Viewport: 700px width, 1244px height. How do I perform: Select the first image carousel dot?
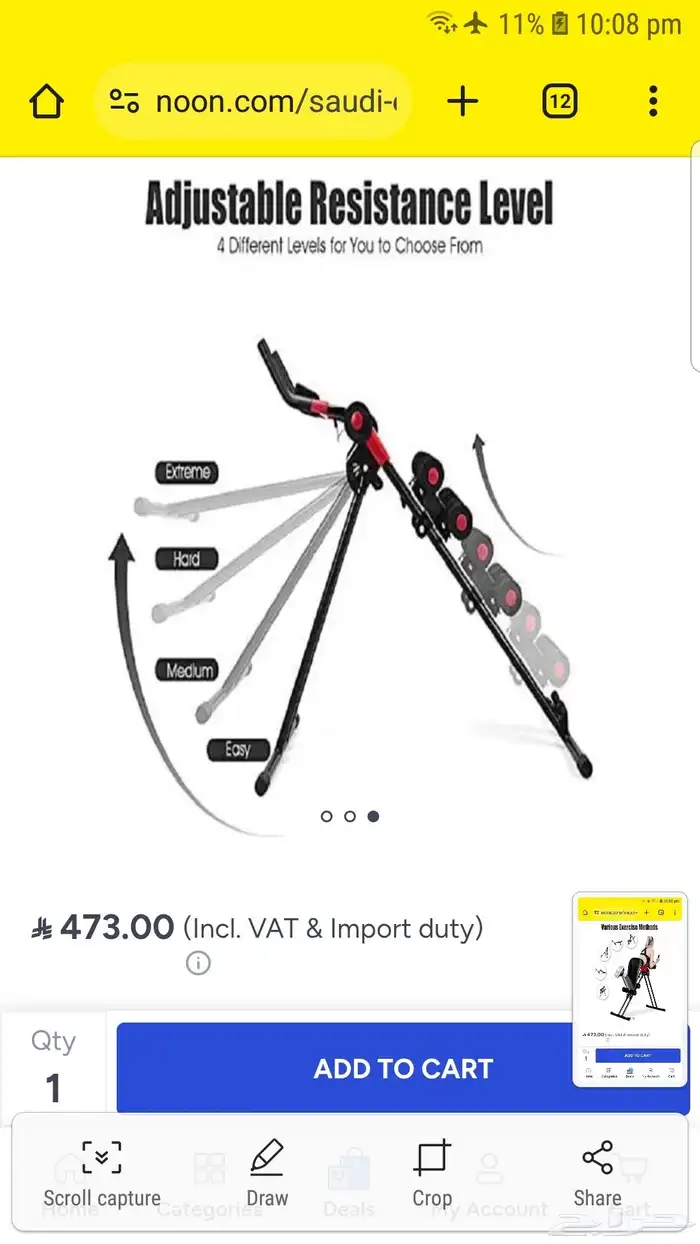pos(327,816)
